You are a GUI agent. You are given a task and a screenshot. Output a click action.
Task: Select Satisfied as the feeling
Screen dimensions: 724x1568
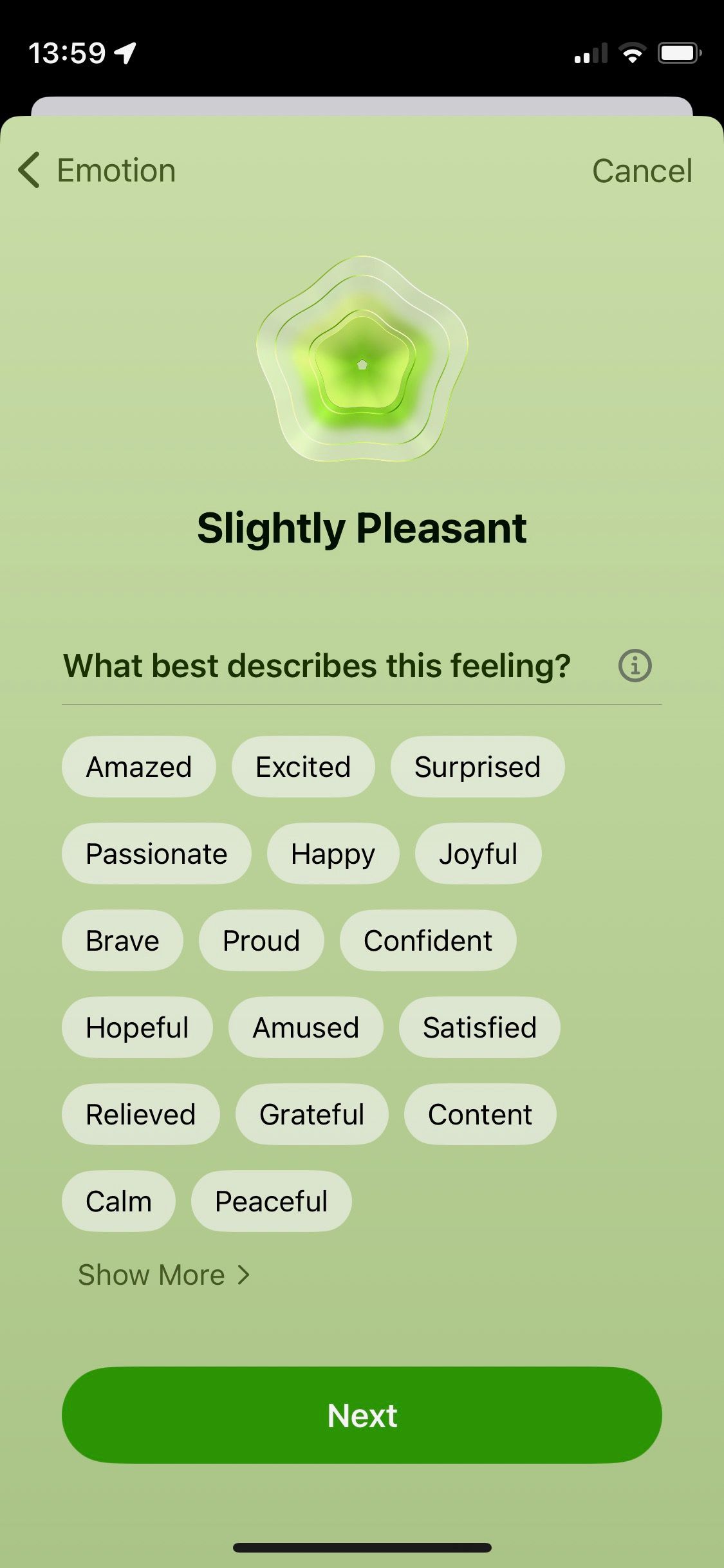click(x=479, y=1027)
